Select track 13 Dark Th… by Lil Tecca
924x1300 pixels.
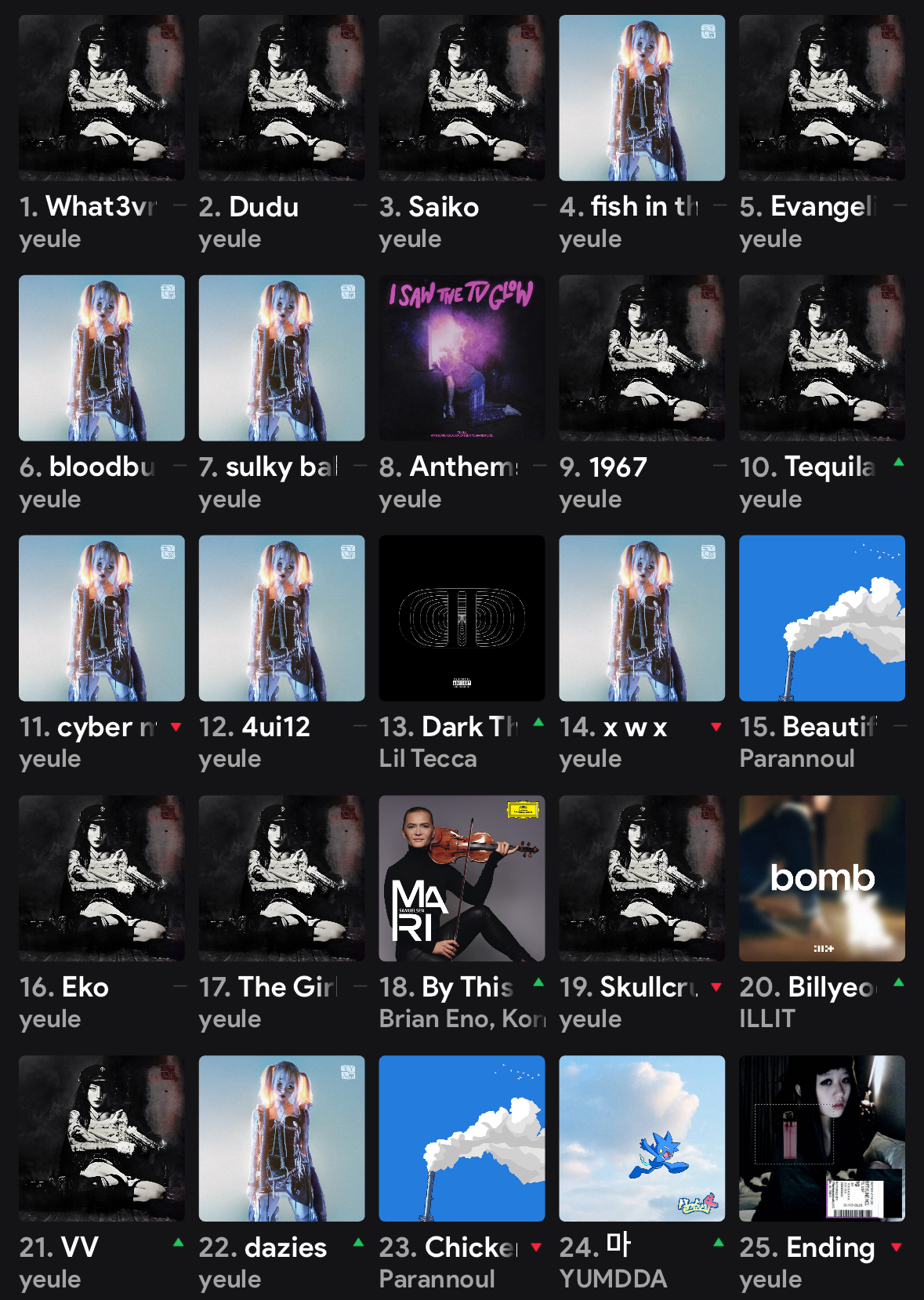tap(462, 619)
